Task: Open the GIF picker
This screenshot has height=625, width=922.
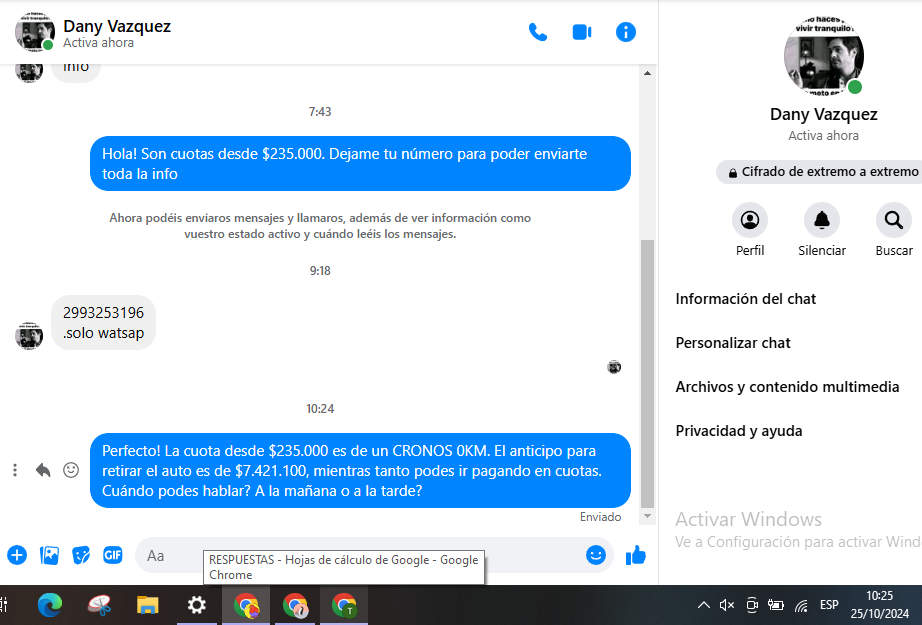Action: [x=113, y=555]
